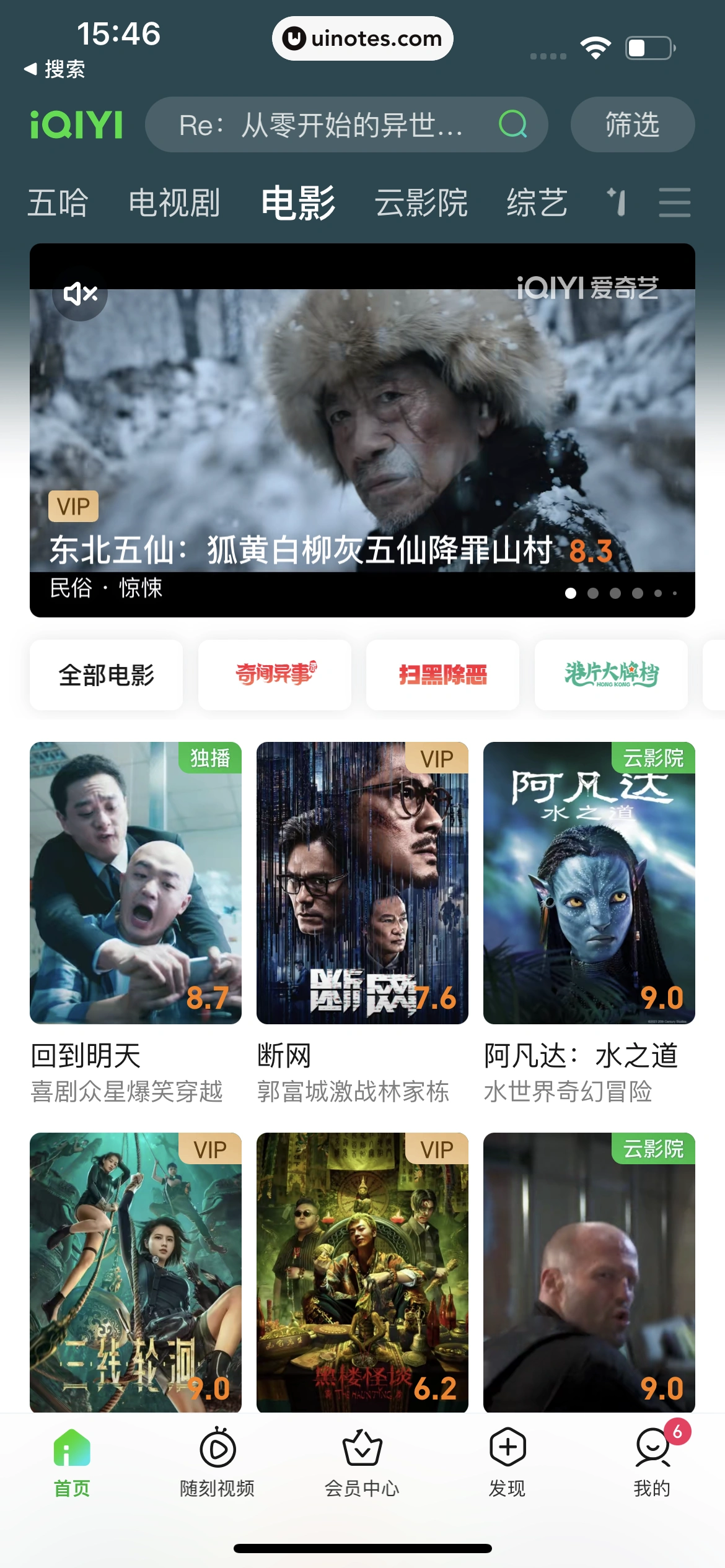Tap the 筛选 button
The height and width of the screenshot is (1568, 725).
pos(632,124)
